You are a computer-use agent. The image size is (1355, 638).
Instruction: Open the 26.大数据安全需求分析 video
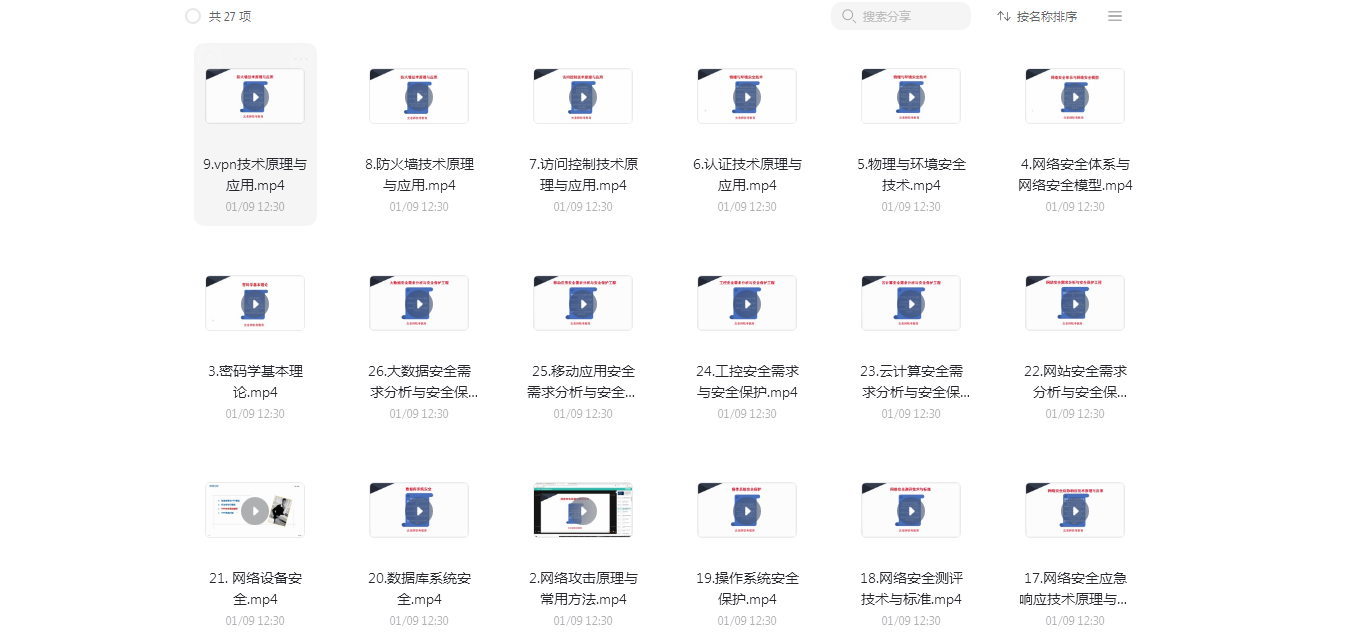[419, 304]
